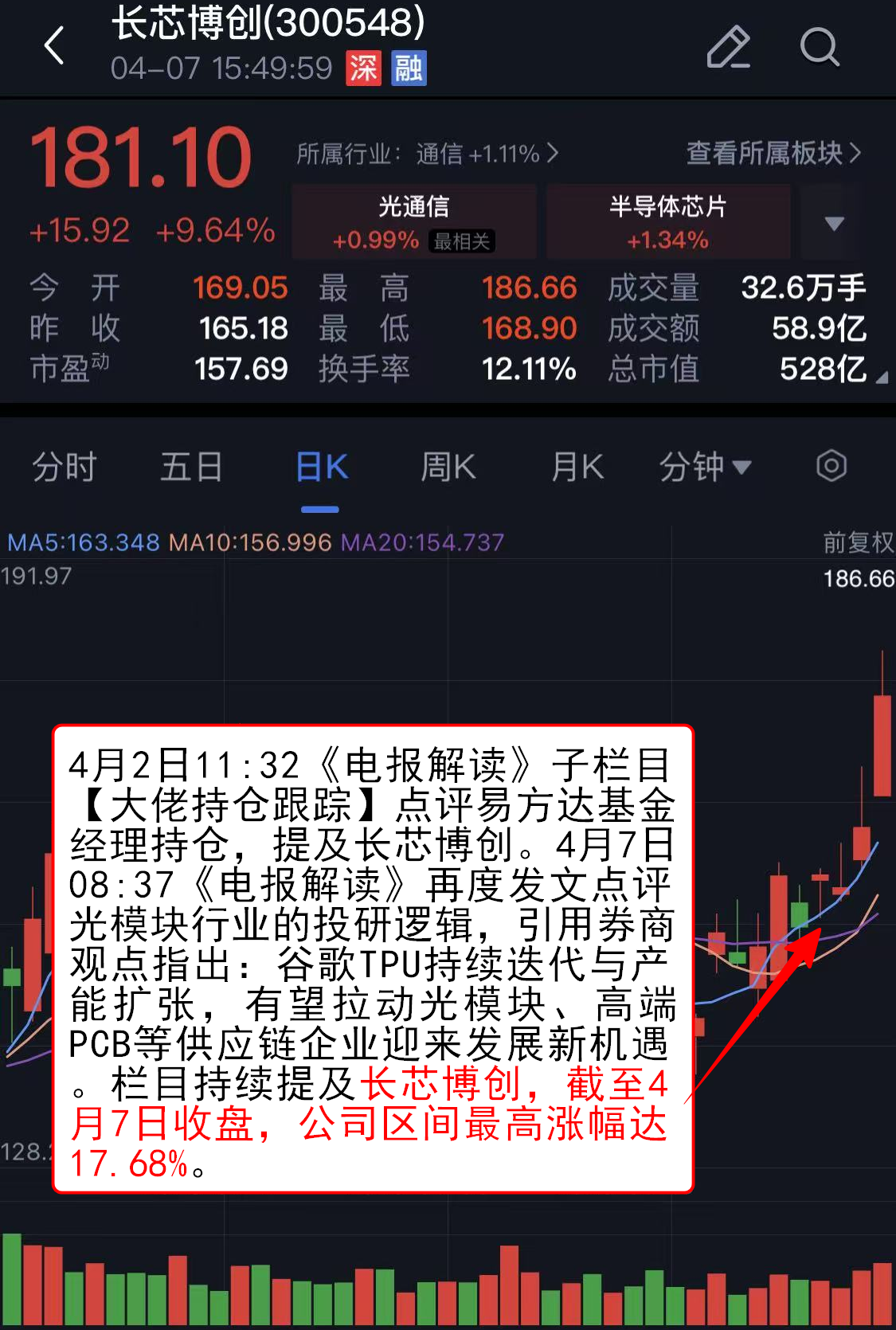The height and width of the screenshot is (1330, 896).
Task: Open stock search
Action: pyautogui.click(x=819, y=47)
